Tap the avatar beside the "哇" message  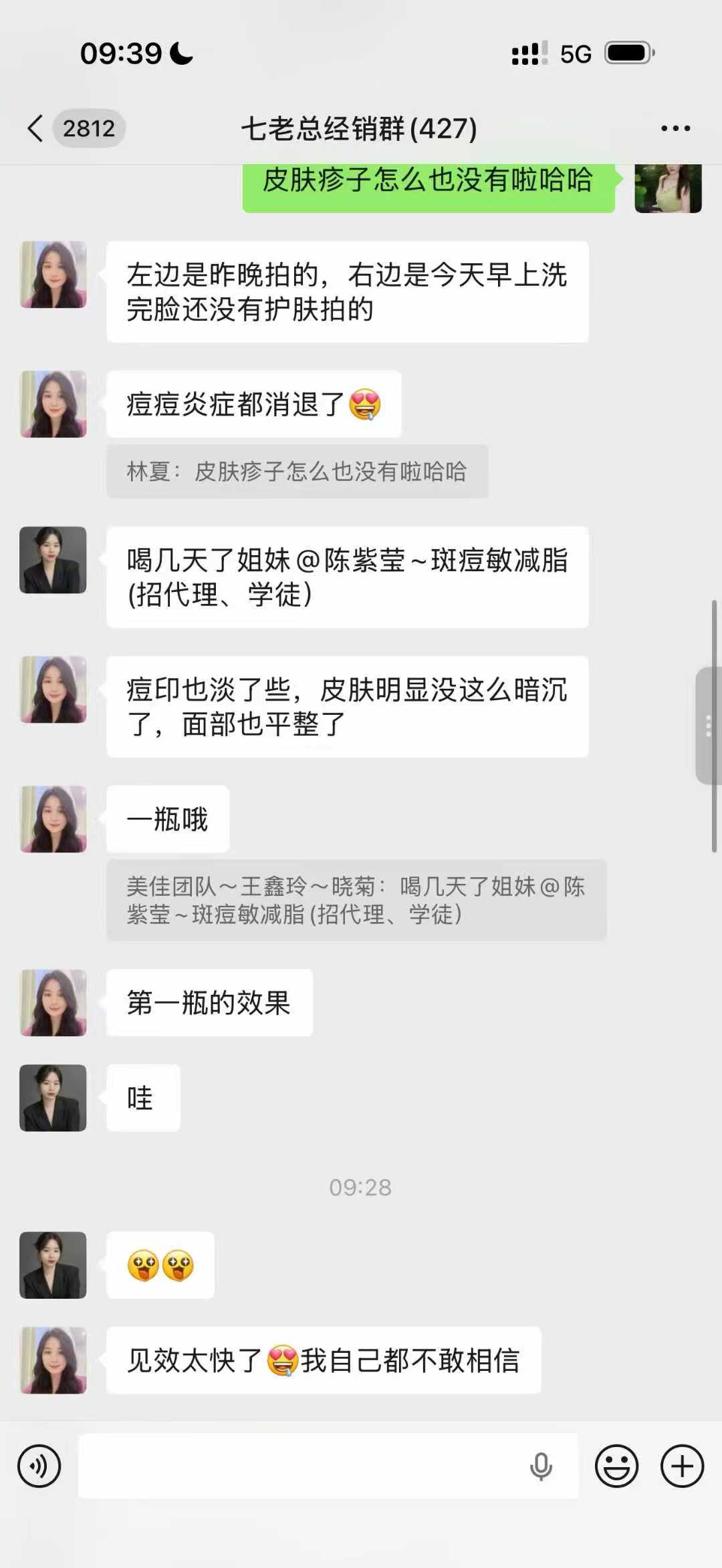click(x=53, y=1098)
